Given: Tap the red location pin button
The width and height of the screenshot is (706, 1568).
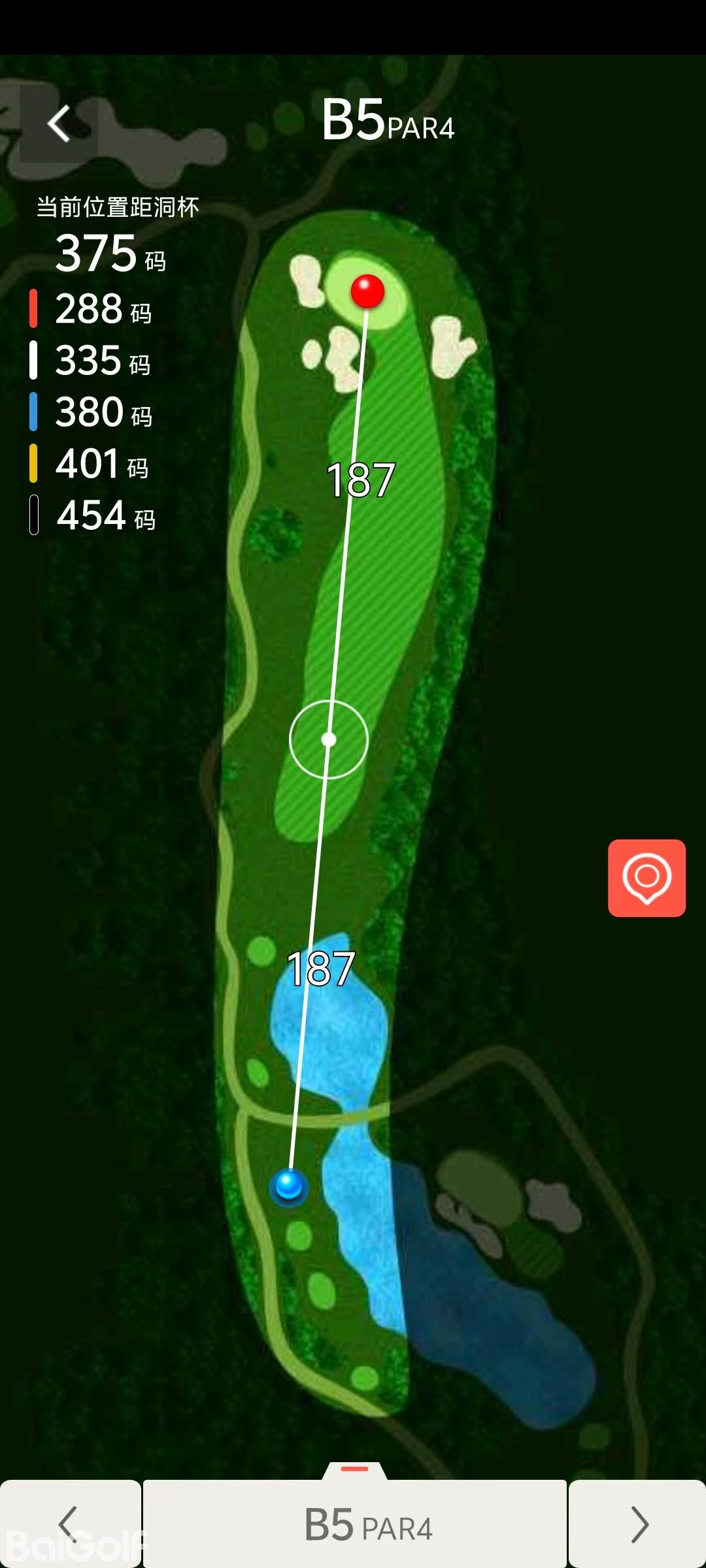Looking at the screenshot, I should (x=647, y=877).
